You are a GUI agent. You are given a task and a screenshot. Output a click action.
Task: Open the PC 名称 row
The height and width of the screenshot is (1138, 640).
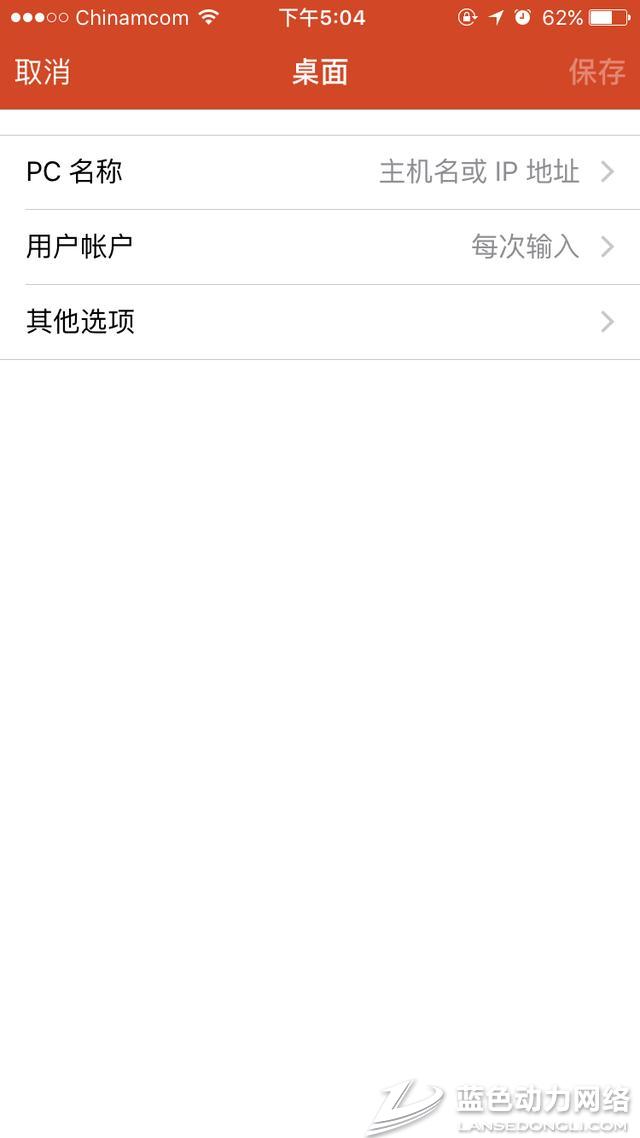tap(320, 172)
